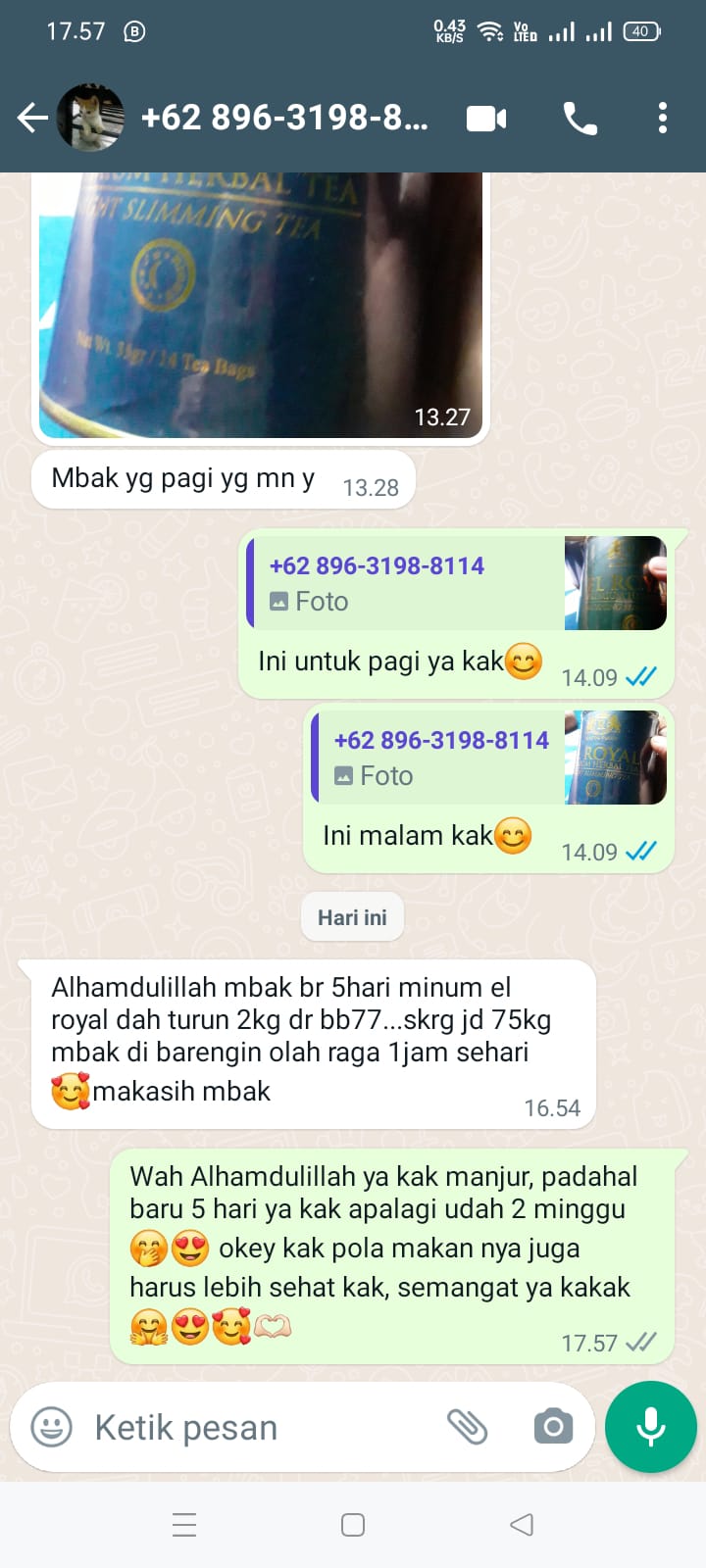
Task: Go back to the chat list
Action: pos(32,119)
